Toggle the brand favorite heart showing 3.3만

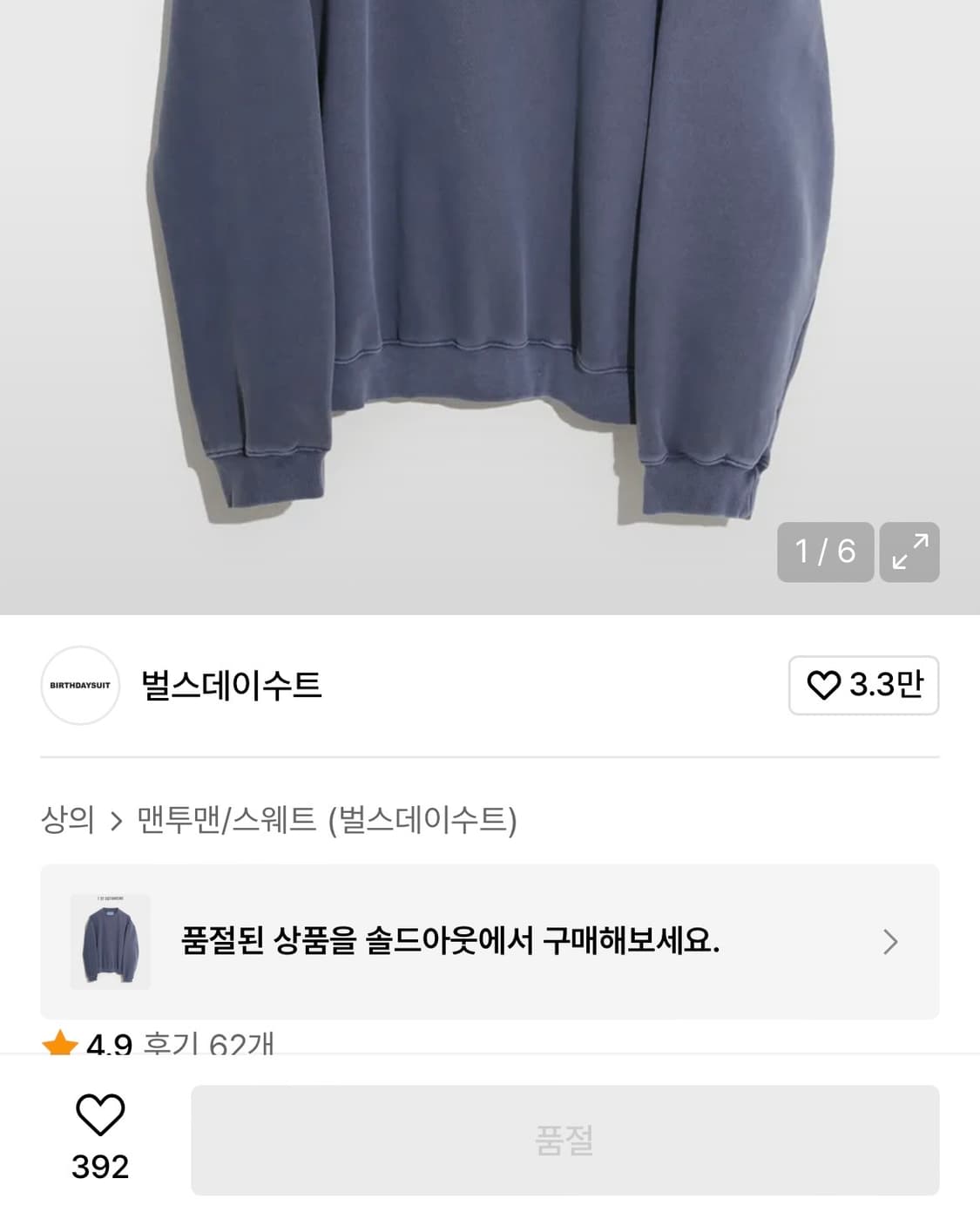(x=864, y=688)
